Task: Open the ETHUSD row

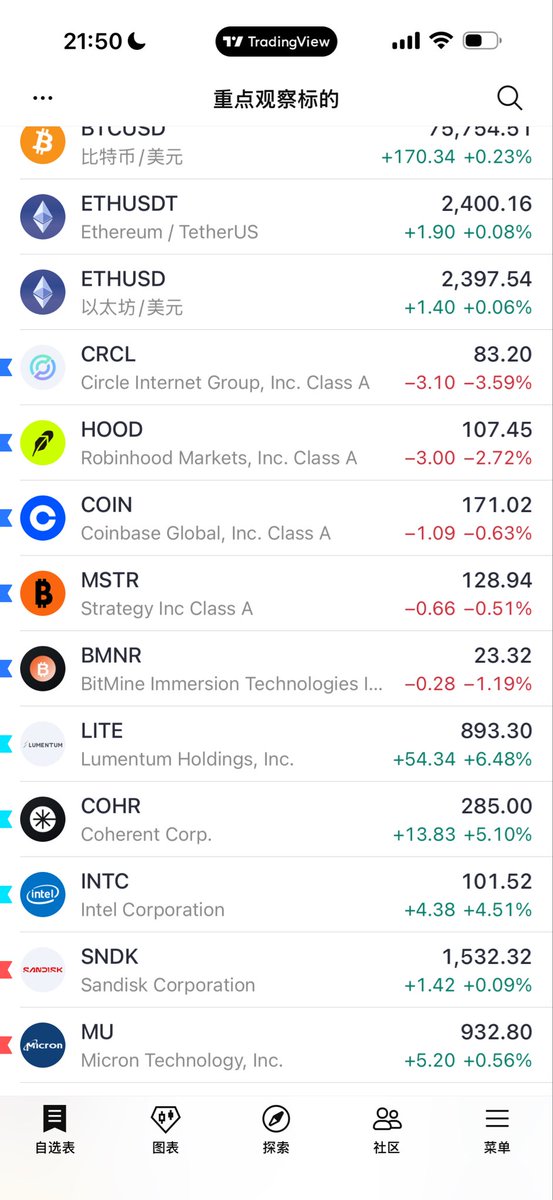Action: pos(276,292)
